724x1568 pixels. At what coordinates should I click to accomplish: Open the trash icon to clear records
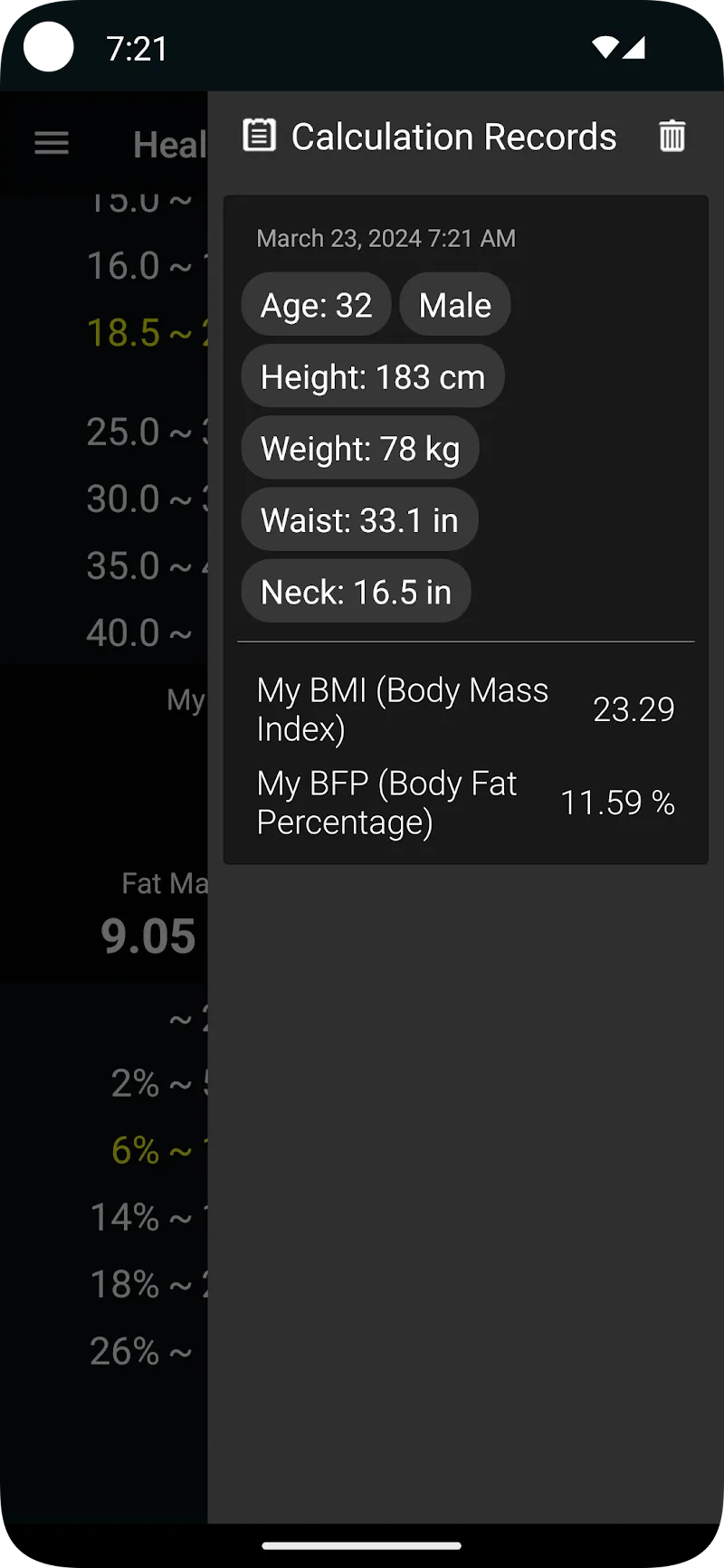click(672, 137)
